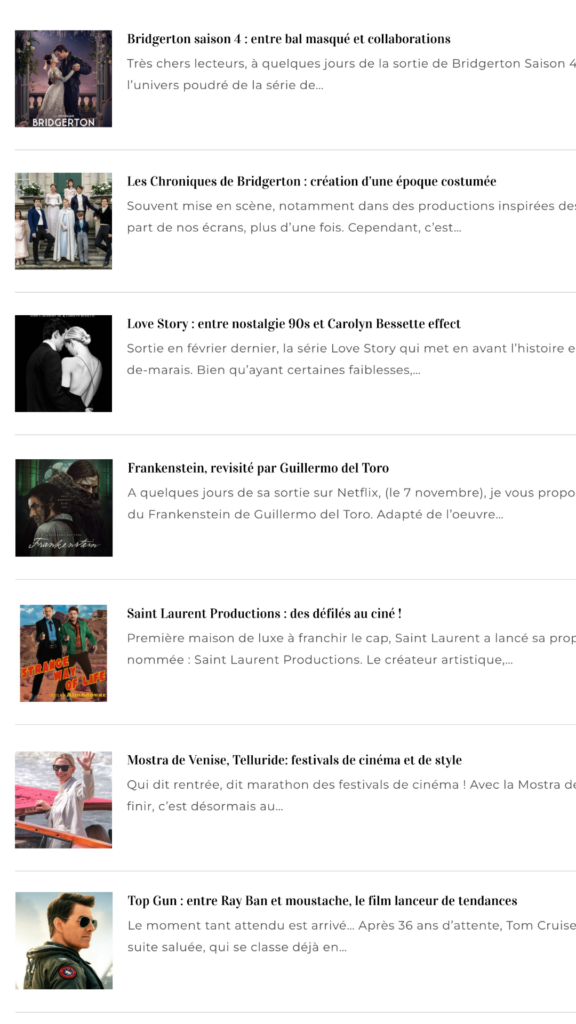Tap the Mostra de Venise boat photo
Image resolution: width=576 pixels, height=1024 pixels.
click(63, 800)
